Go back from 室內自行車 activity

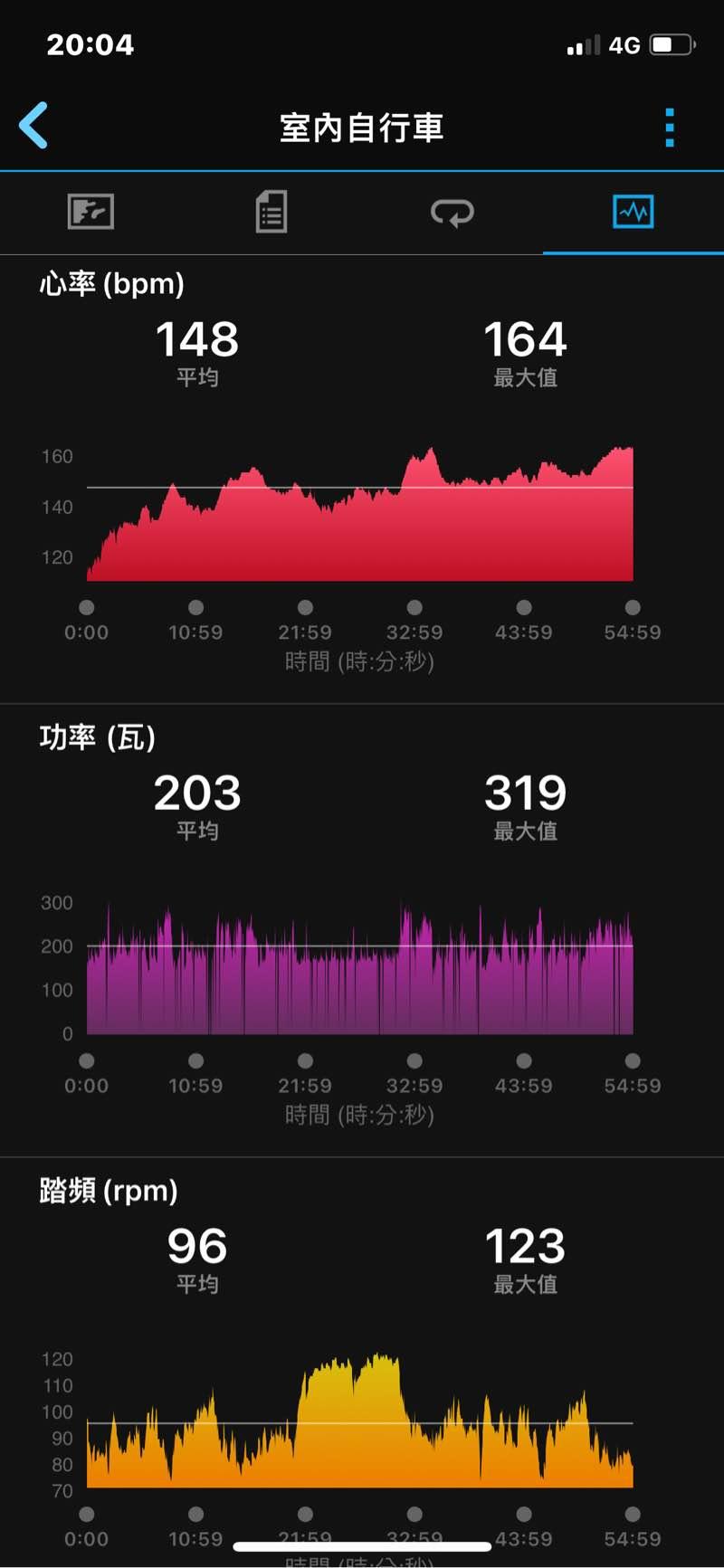[x=33, y=126]
